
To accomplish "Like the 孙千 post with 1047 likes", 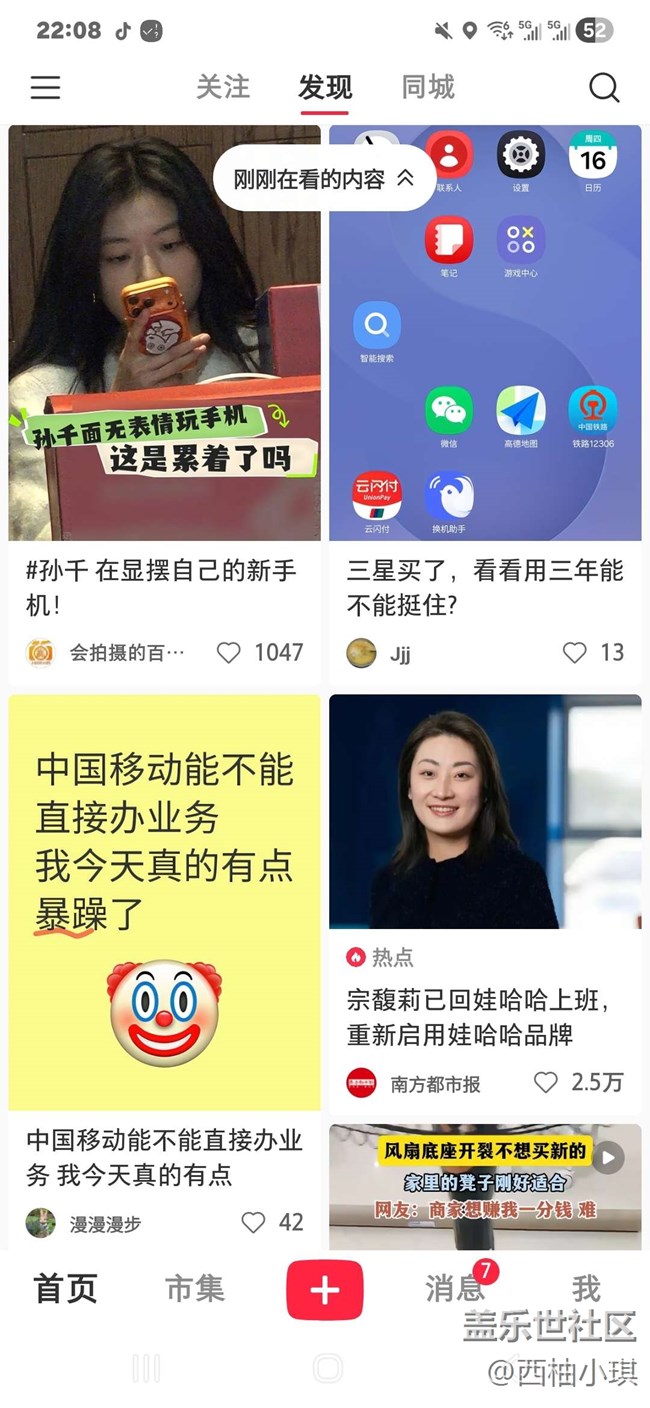I will tap(229, 653).
